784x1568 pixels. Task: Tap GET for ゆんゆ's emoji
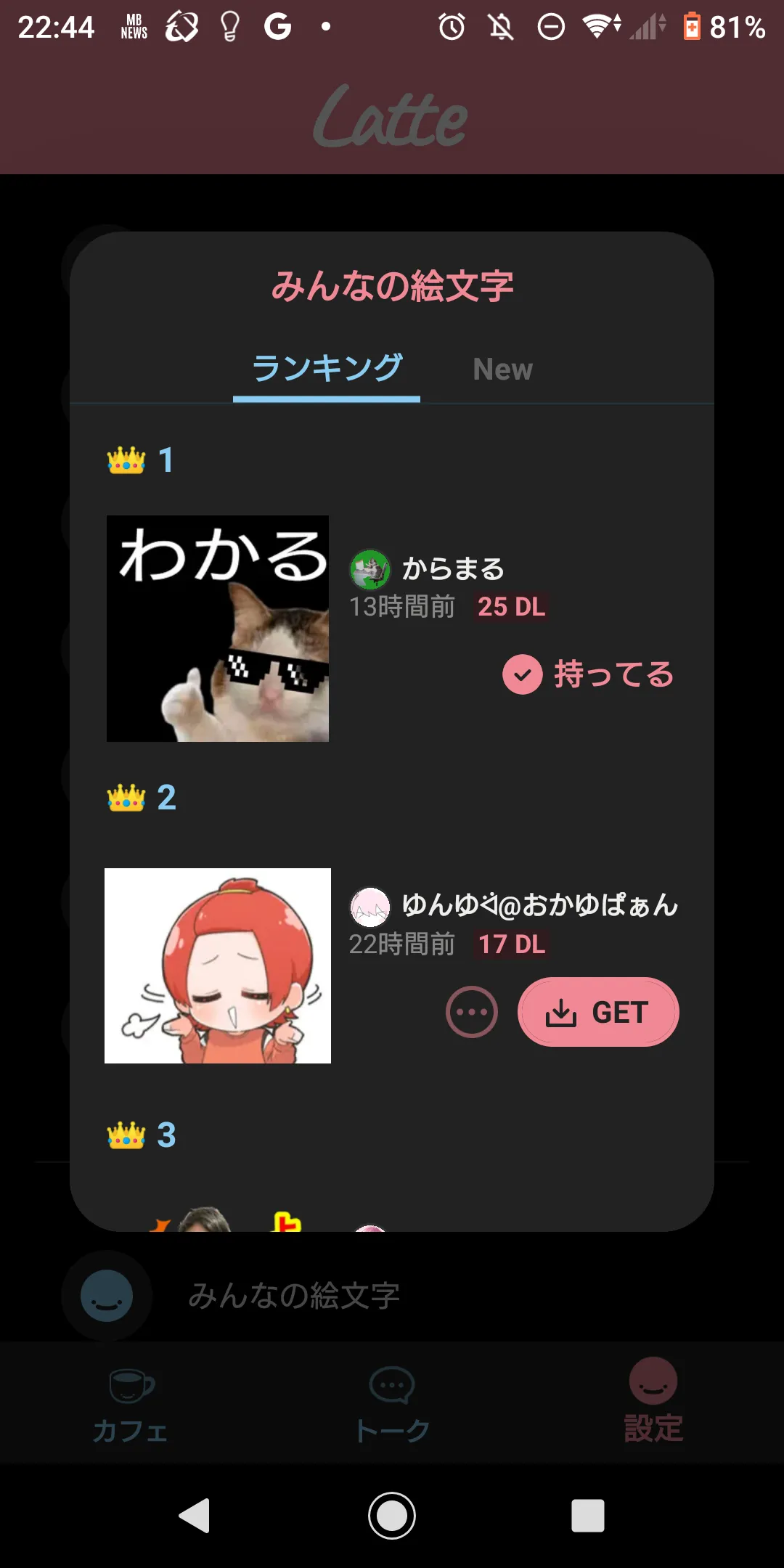[x=598, y=1012]
